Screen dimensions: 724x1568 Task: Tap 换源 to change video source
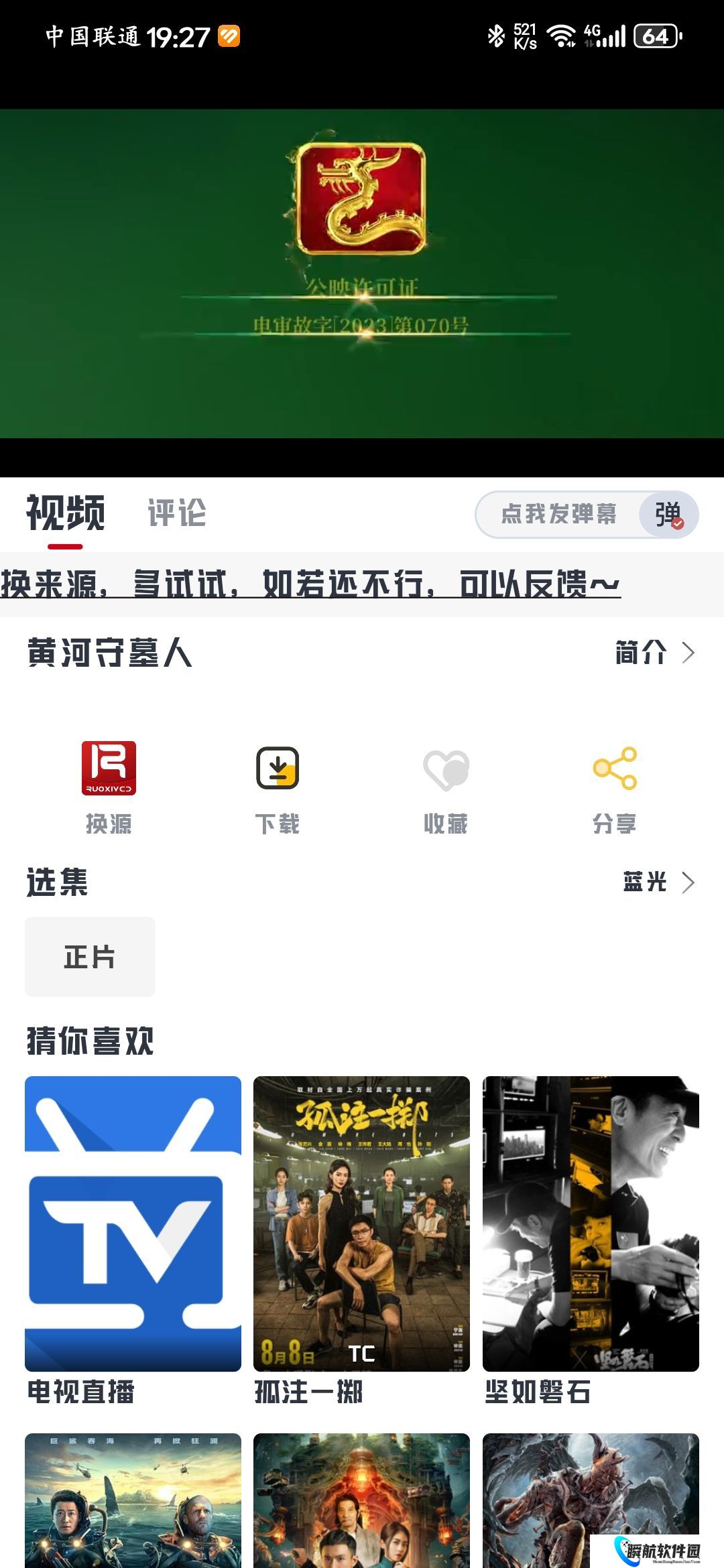[x=109, y=787]
